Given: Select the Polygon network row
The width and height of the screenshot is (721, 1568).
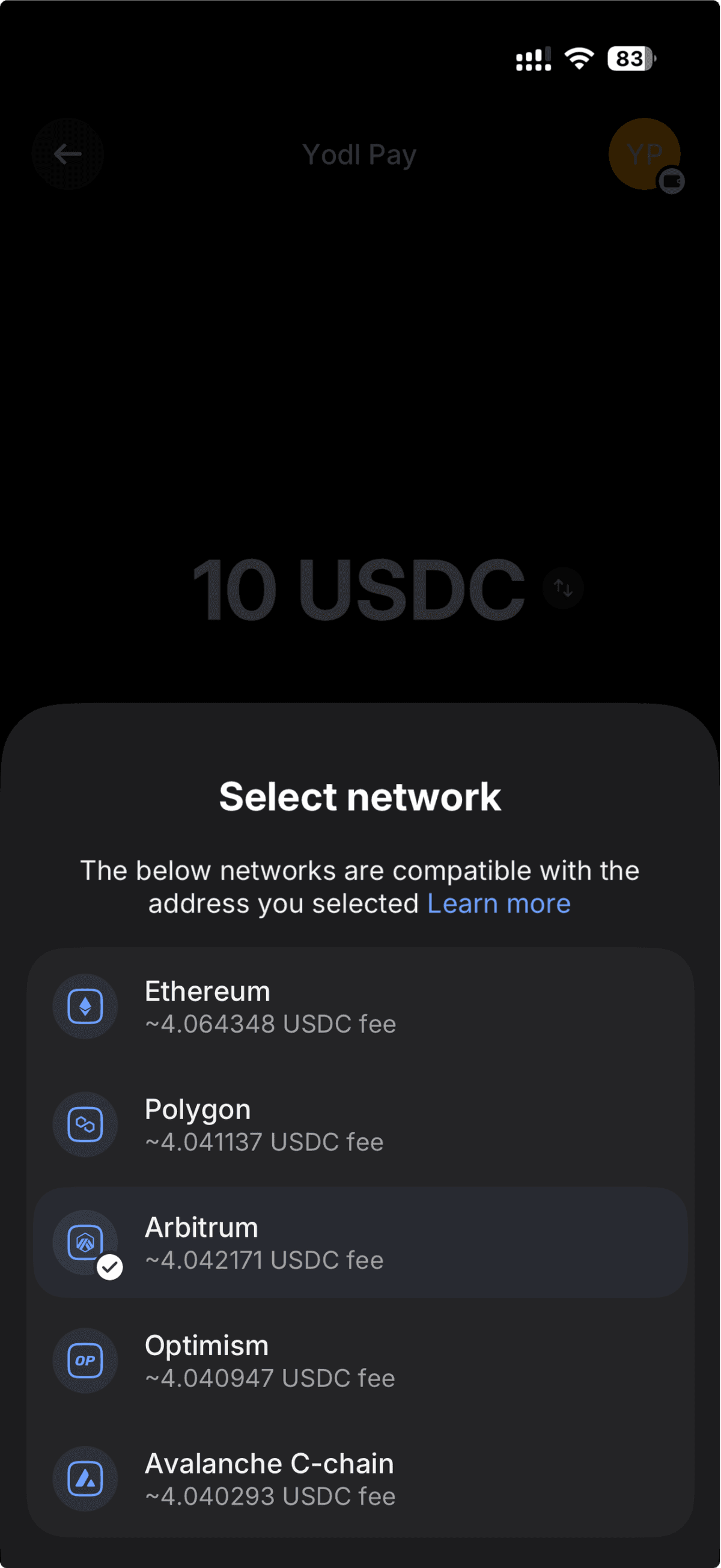Looking at the screenshot, I should pos(360,1124).
